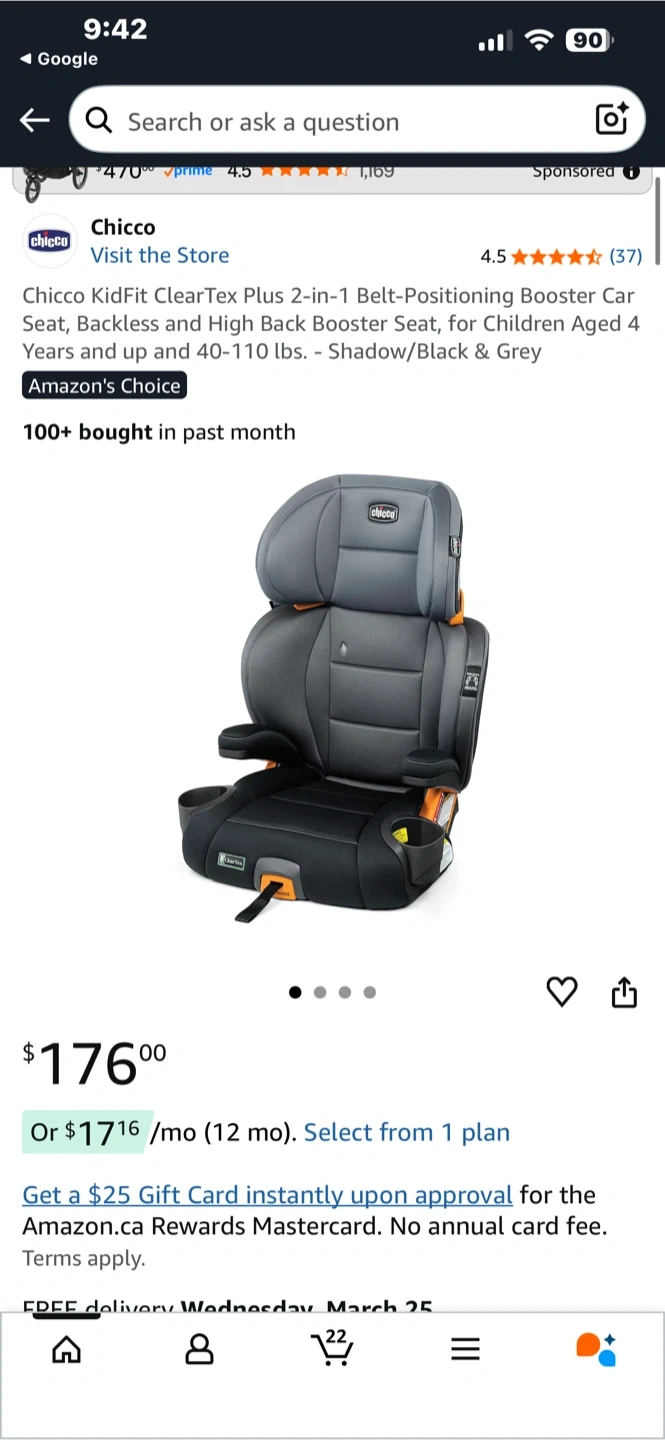This screenshot has width=665, height=1440.
Task: Visit the Chicco Store
Action: click(160, 255)
